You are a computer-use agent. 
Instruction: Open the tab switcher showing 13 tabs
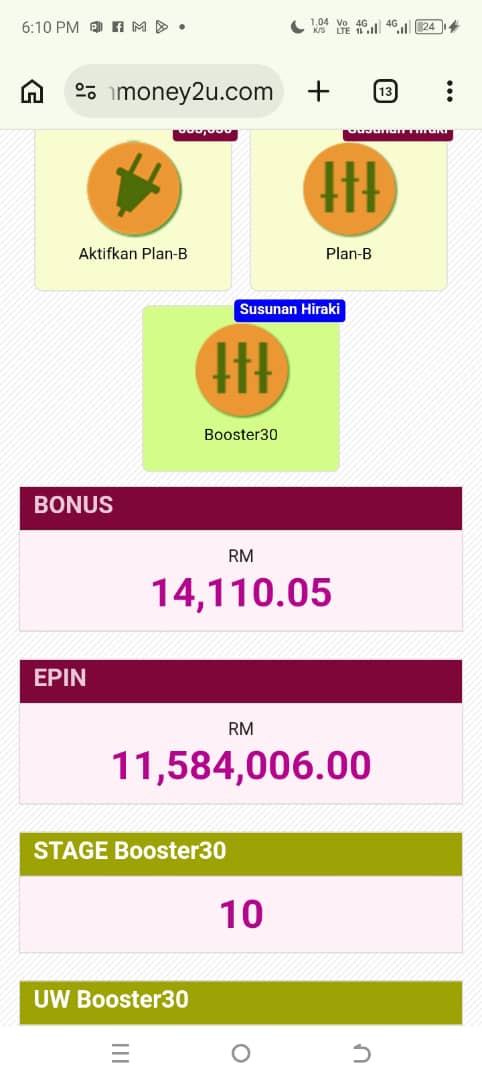385,91
